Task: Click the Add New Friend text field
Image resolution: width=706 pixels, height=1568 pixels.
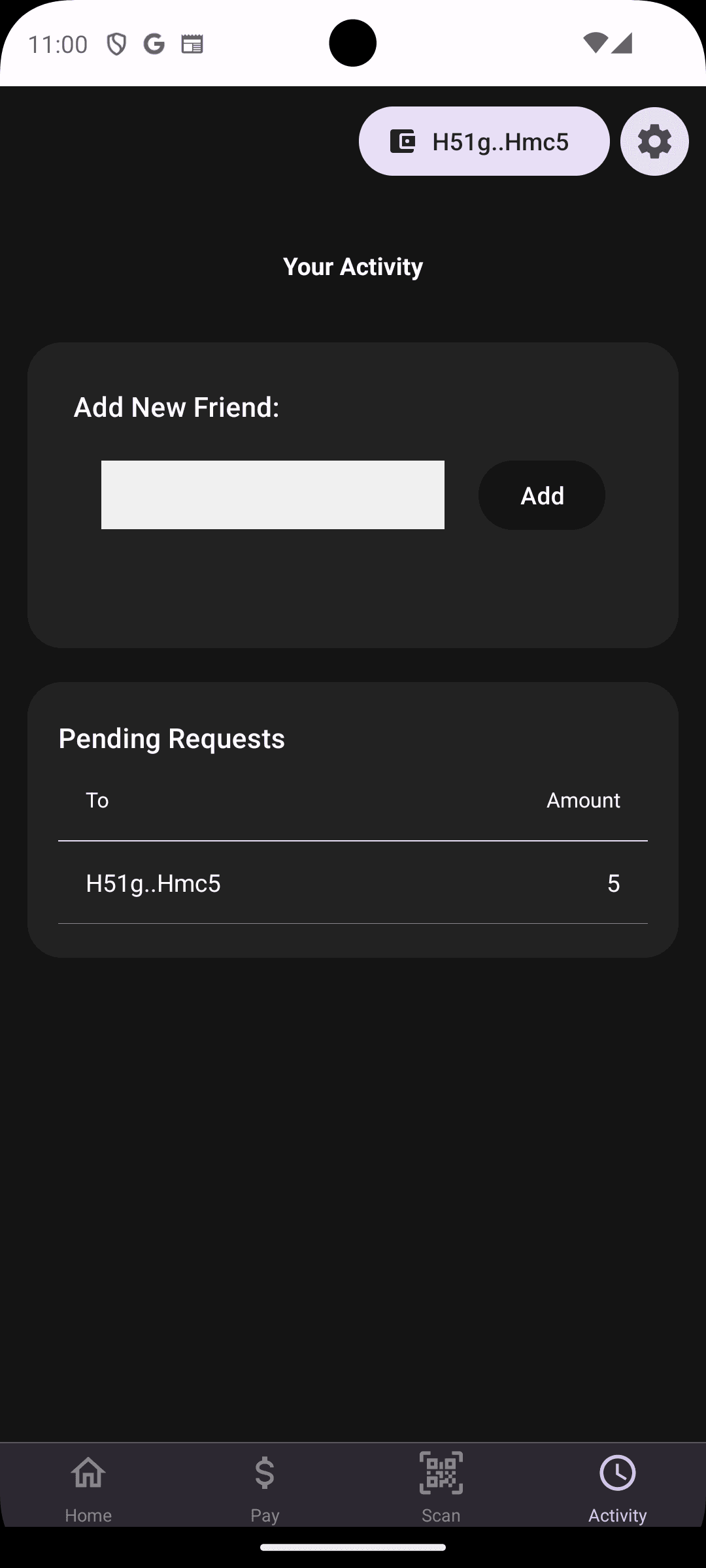Action: pyautogui.click(x=273, y=495)
